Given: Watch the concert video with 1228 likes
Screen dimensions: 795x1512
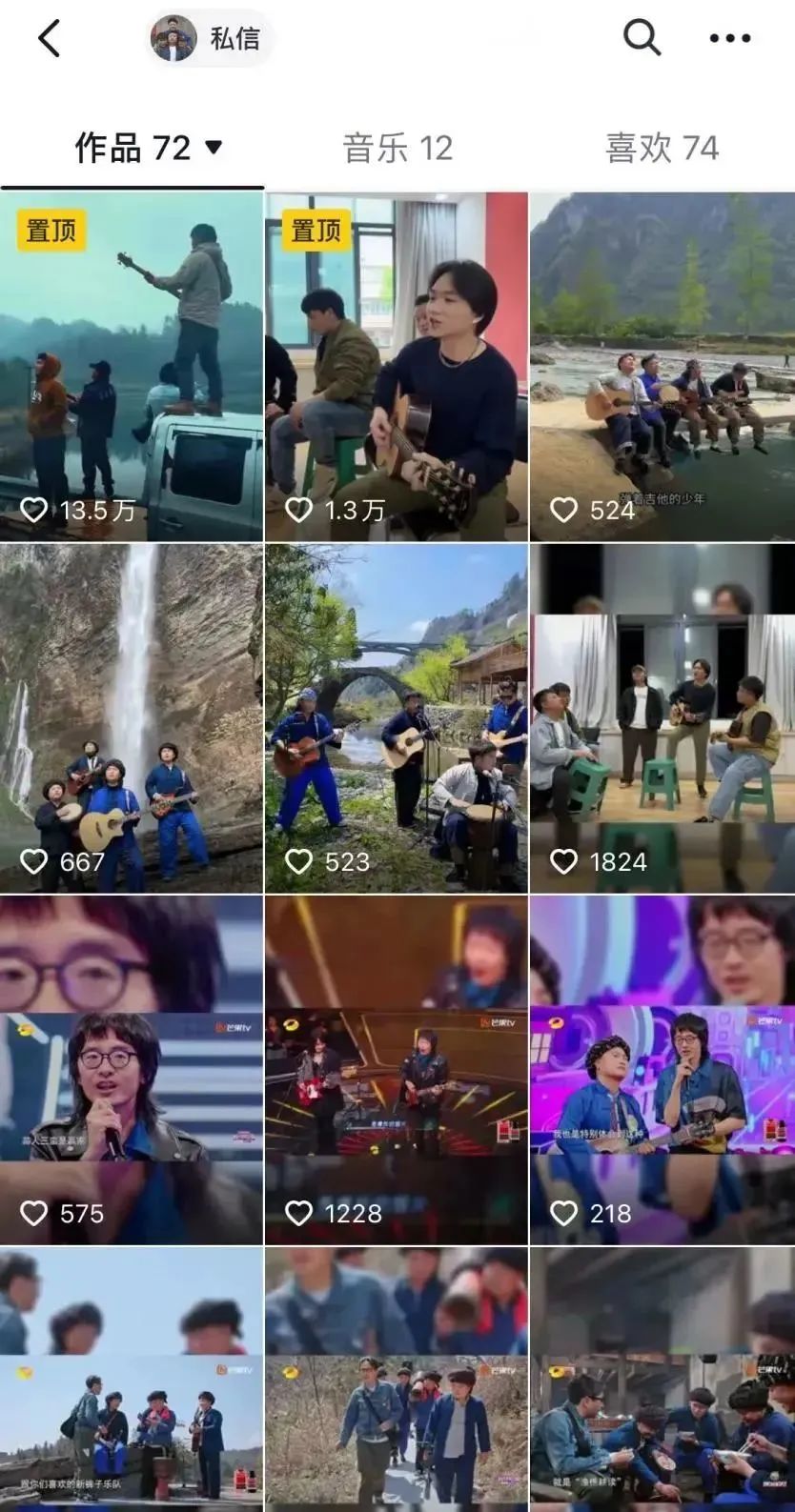Looking at the screenshot, I should [x=397, y=1070].
